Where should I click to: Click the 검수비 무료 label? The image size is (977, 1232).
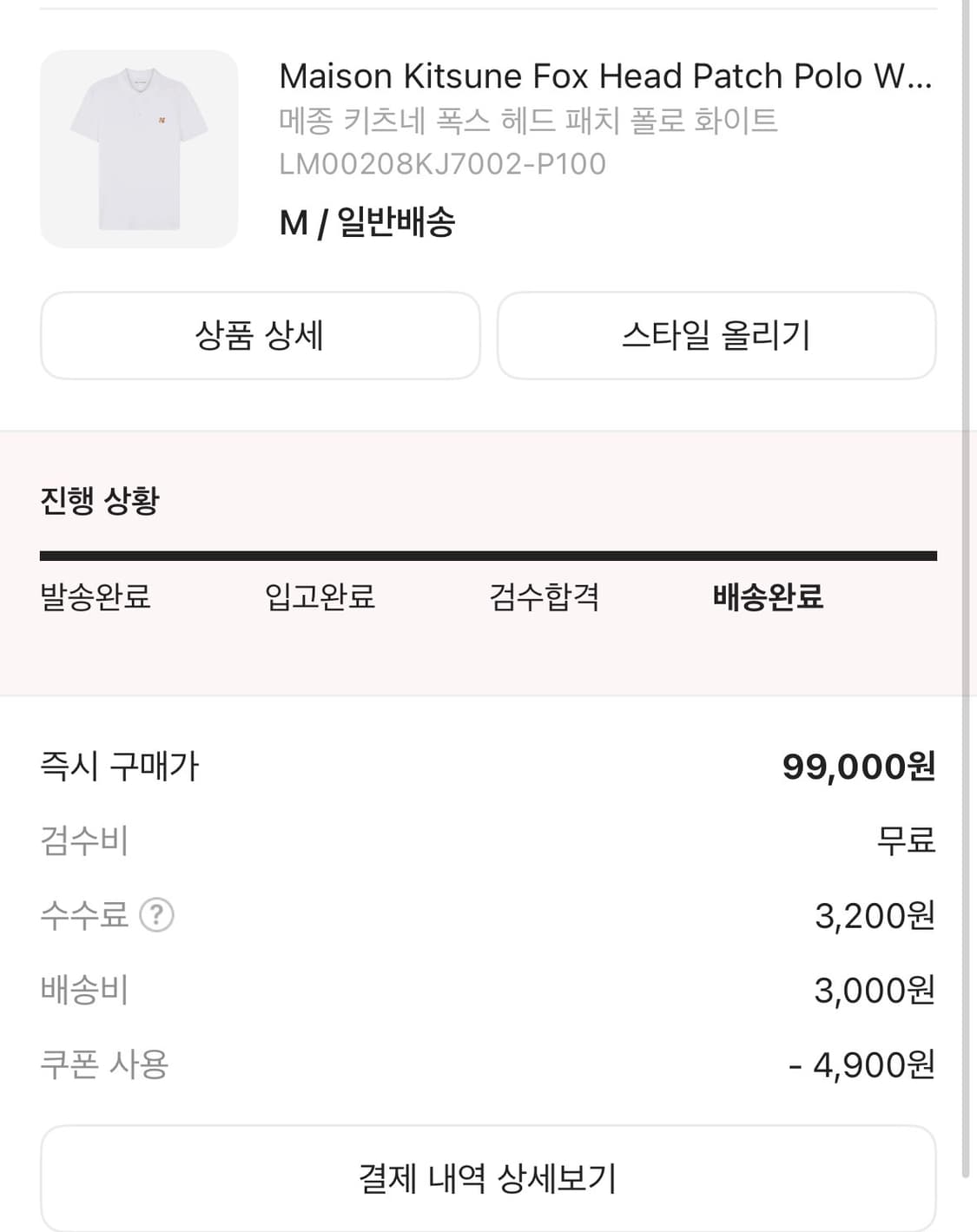tap(906, 841)
